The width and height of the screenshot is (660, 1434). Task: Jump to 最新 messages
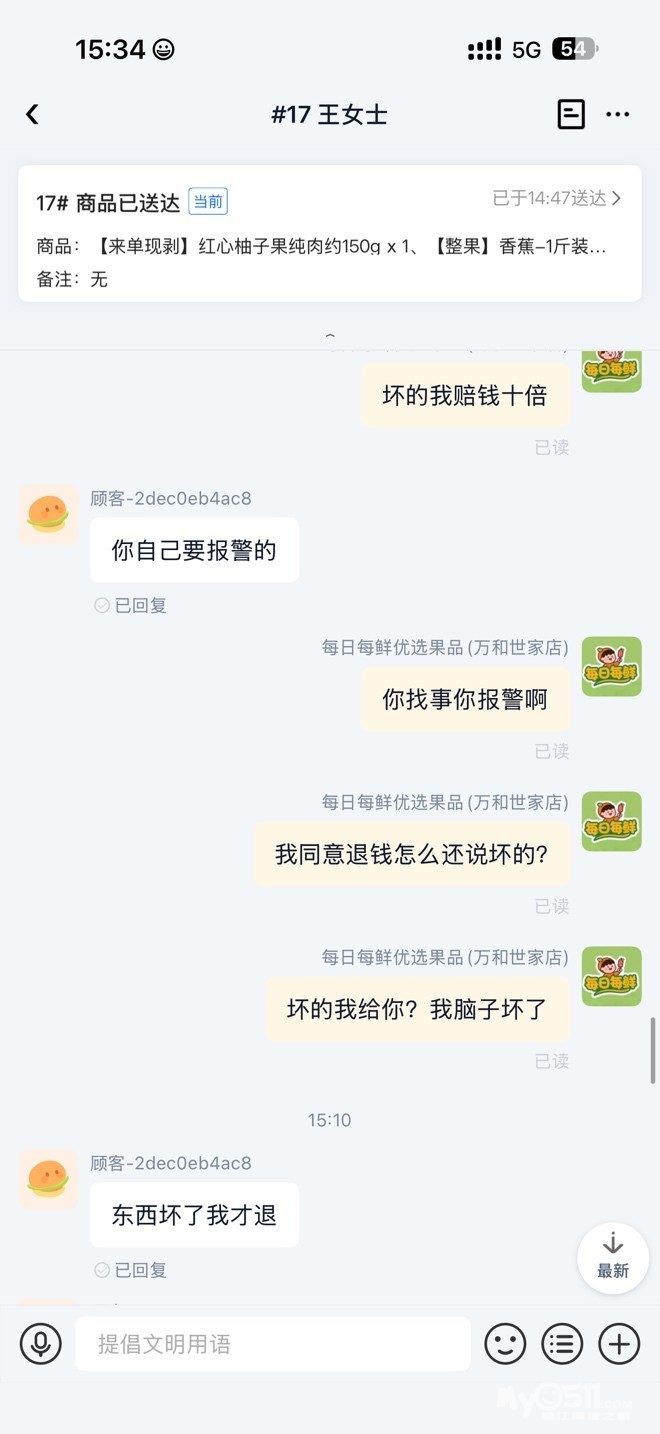click(612, 1256)
